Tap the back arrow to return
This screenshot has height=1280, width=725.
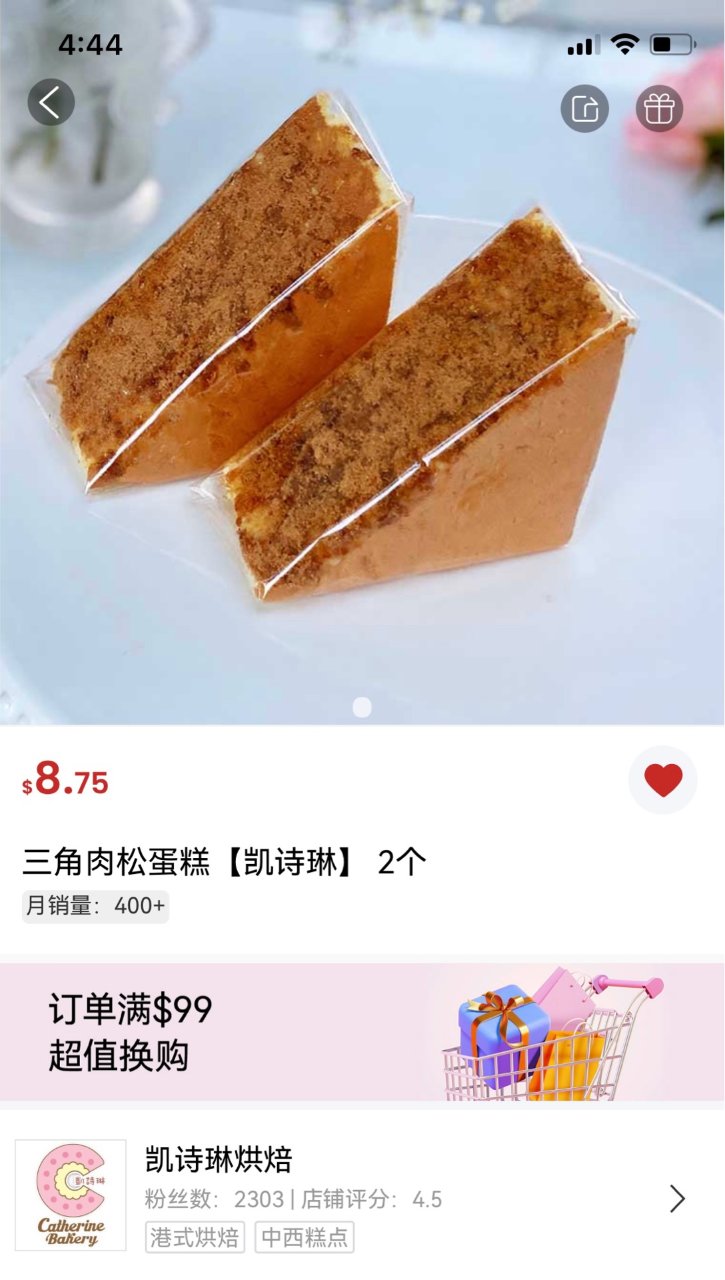point(50,101)
